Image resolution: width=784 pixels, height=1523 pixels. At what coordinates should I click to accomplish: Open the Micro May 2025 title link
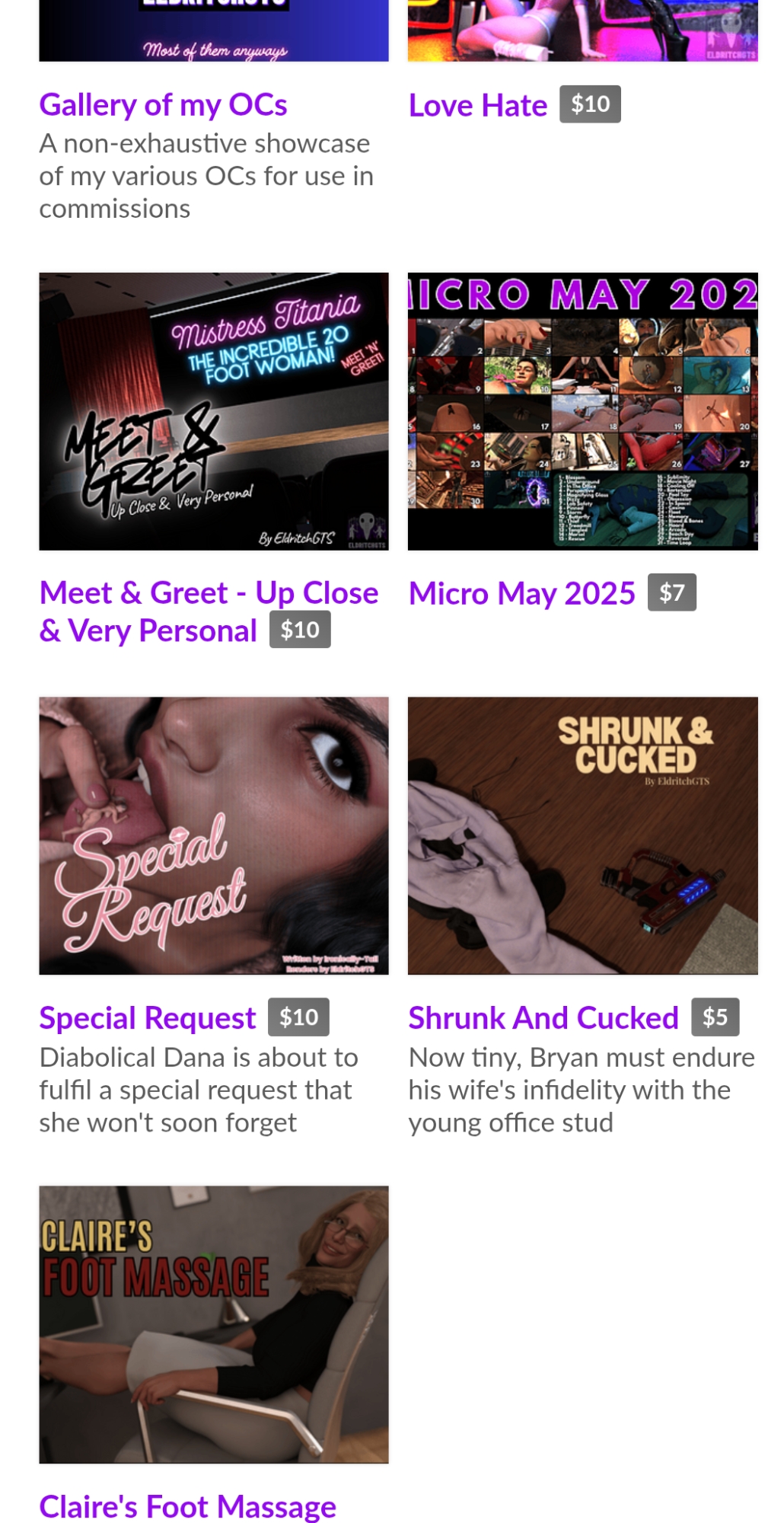(521, 594)
